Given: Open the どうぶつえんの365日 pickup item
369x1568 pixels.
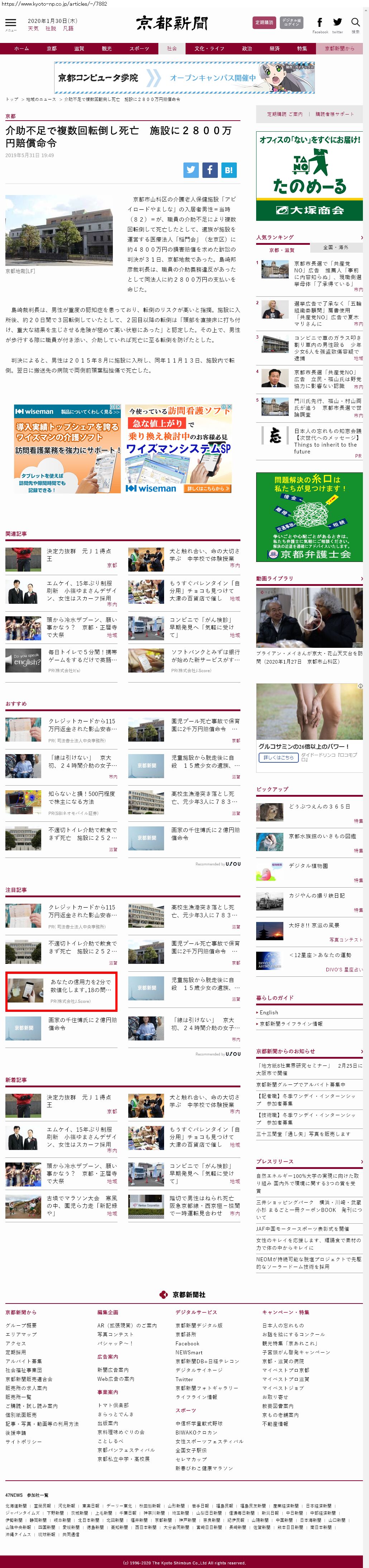Looking at the screenshot, I should pyautogui.click(x=319, y=806).
